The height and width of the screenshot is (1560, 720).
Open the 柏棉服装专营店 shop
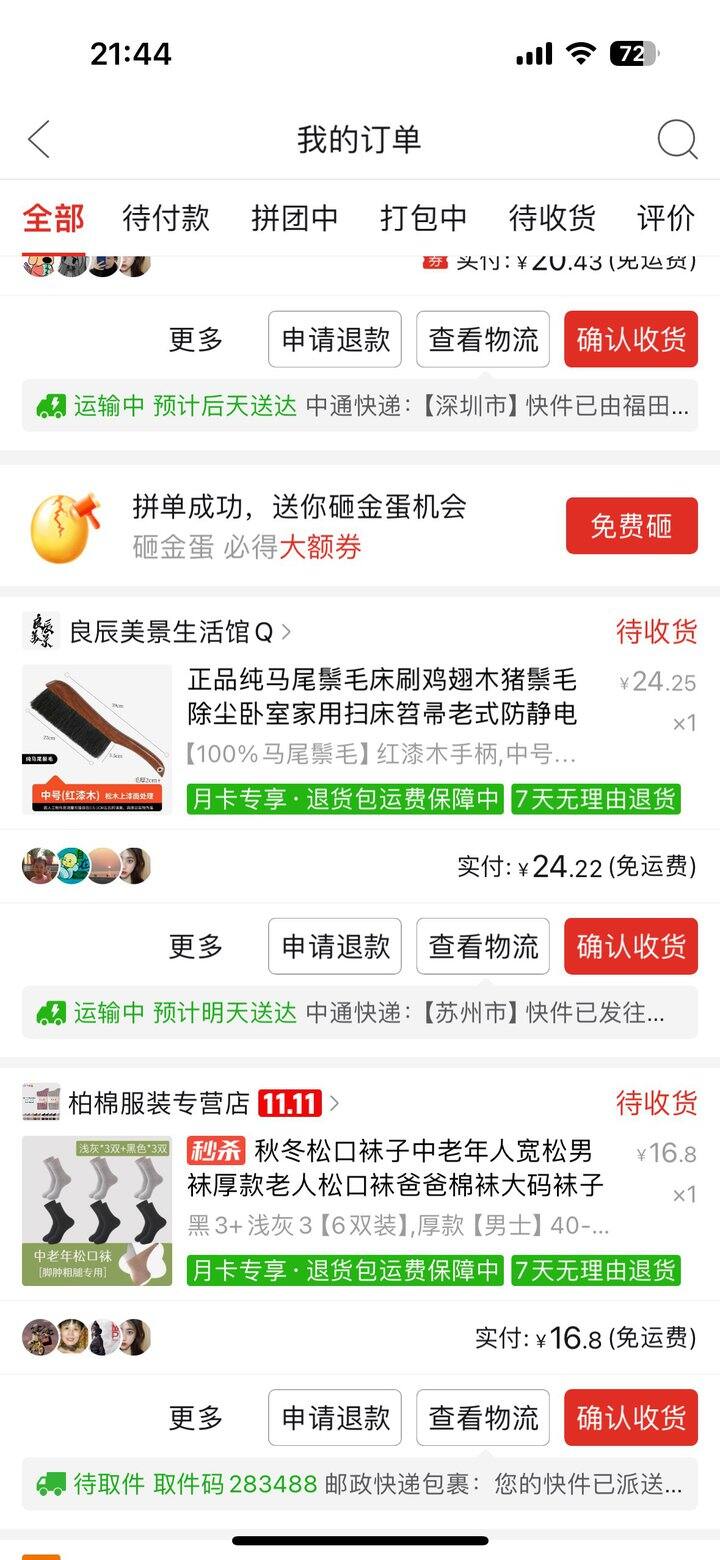[x=160, y=1103]
